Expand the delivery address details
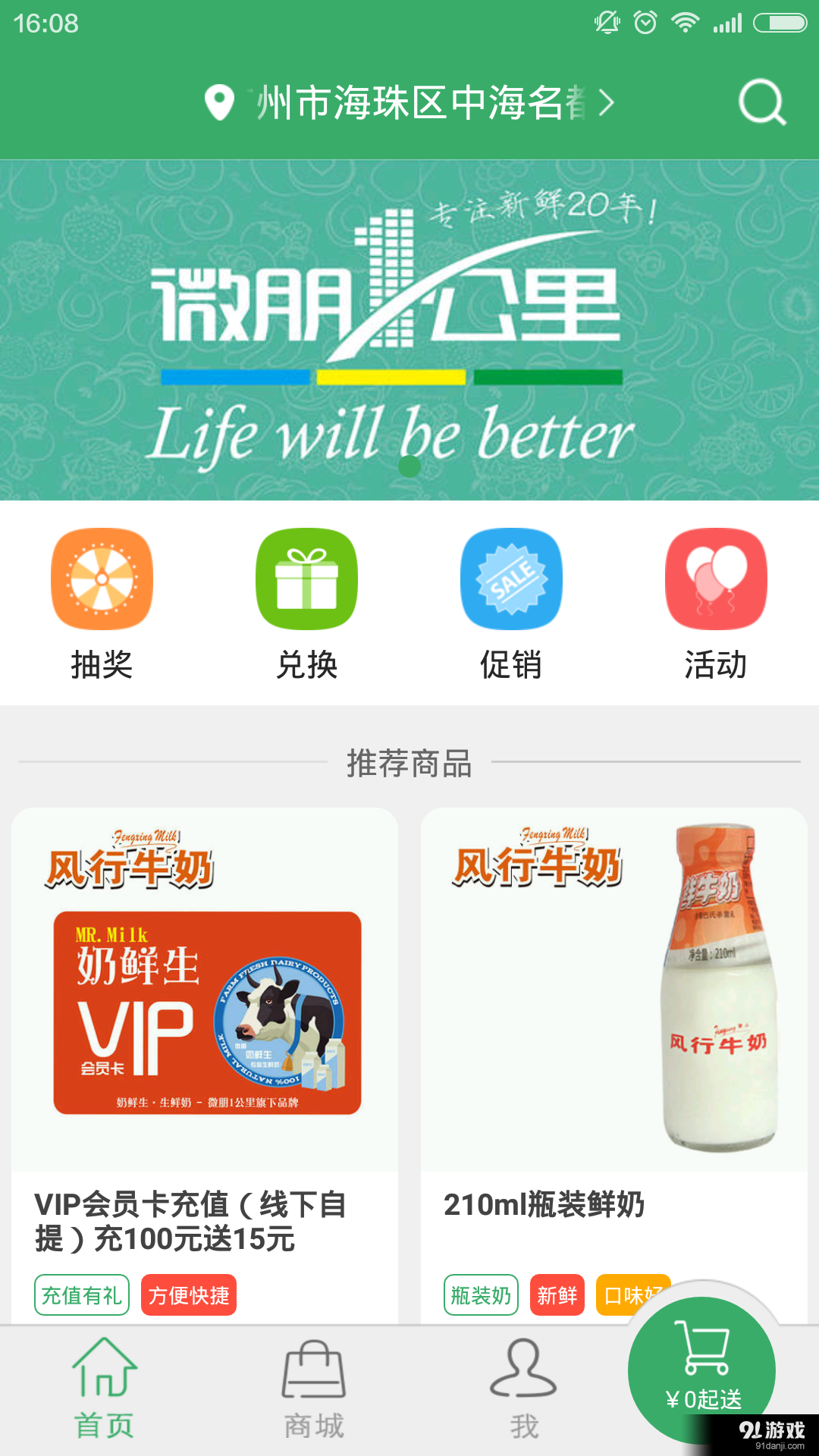The image size is (819, 1456). pyautogui.click(x=607, y=104)
